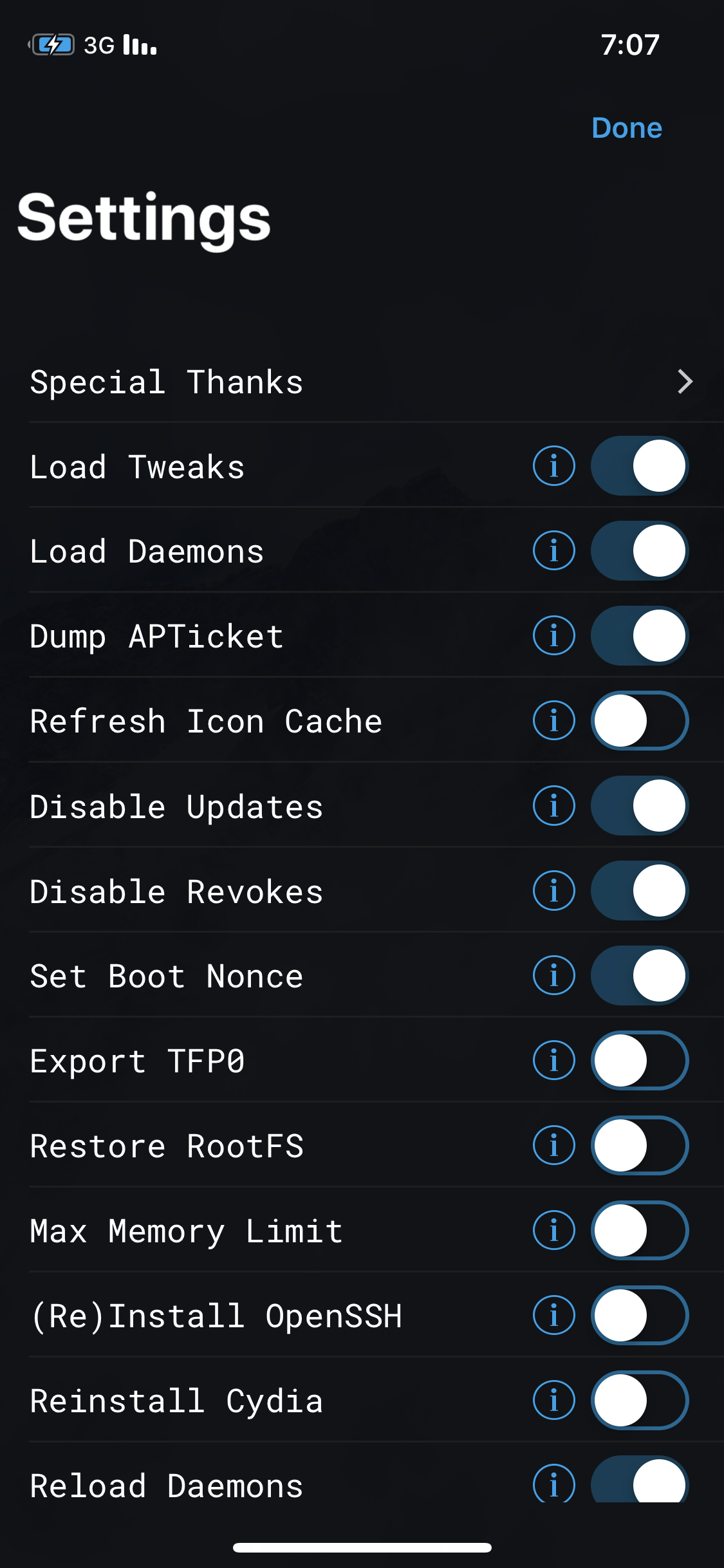Read info about Restore RootFS
This screenshot has width=724, height=1568.
click(x=553, y=1146)
